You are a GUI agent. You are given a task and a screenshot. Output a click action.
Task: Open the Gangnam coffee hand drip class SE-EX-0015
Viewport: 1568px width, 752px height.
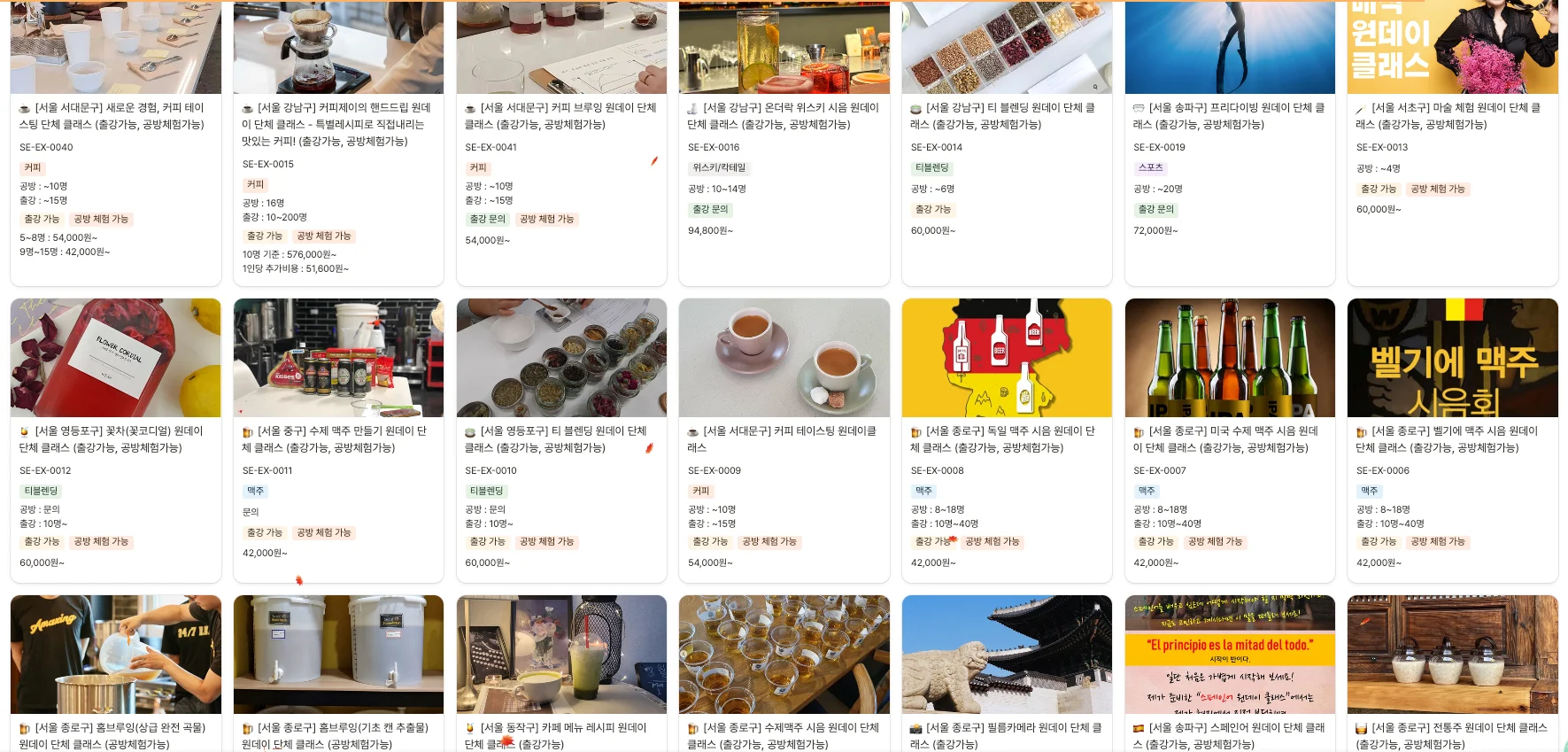pyautogui.click(x=338, y=124)
